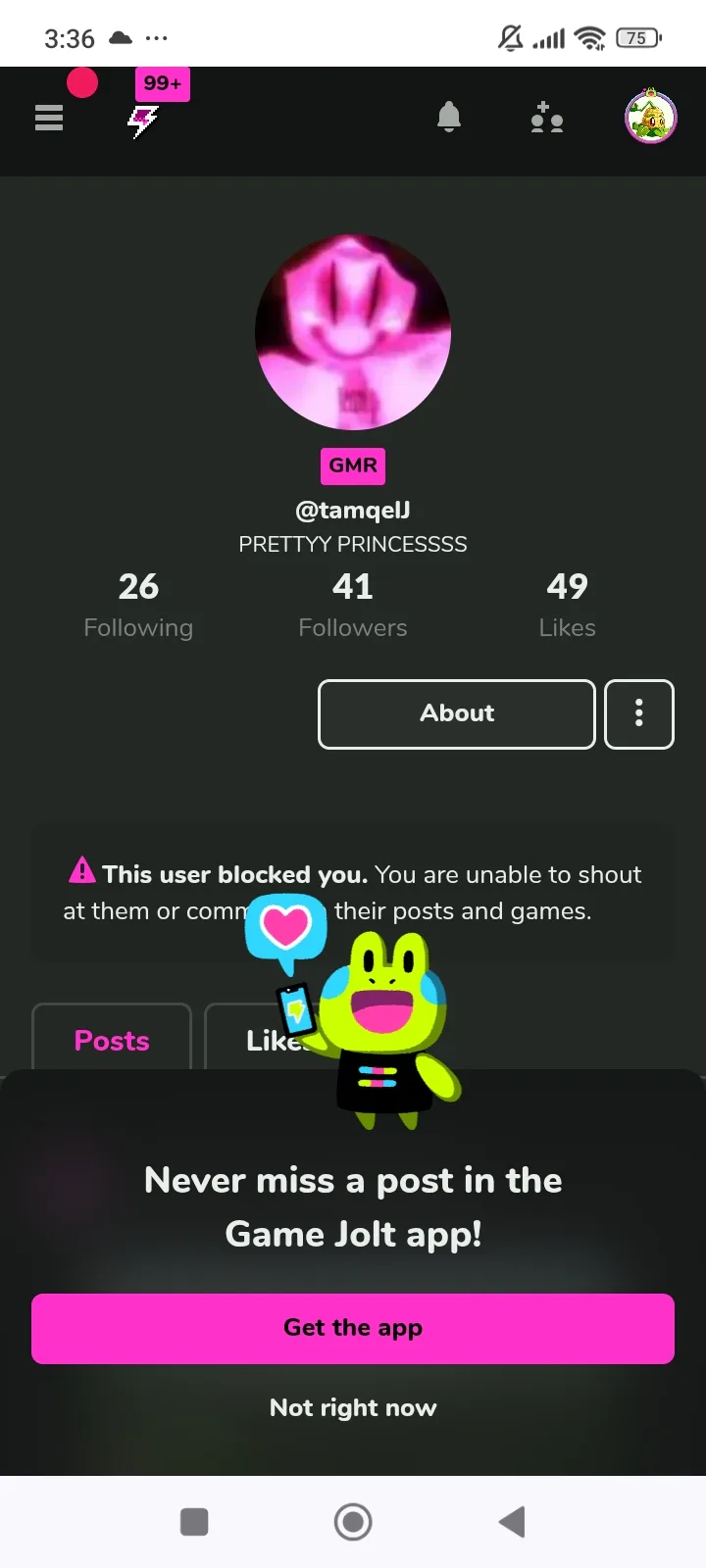Open the Game Jolt lightning feed icon
The width and height of the screenshot is (706, 1568).
click(143, 122)
